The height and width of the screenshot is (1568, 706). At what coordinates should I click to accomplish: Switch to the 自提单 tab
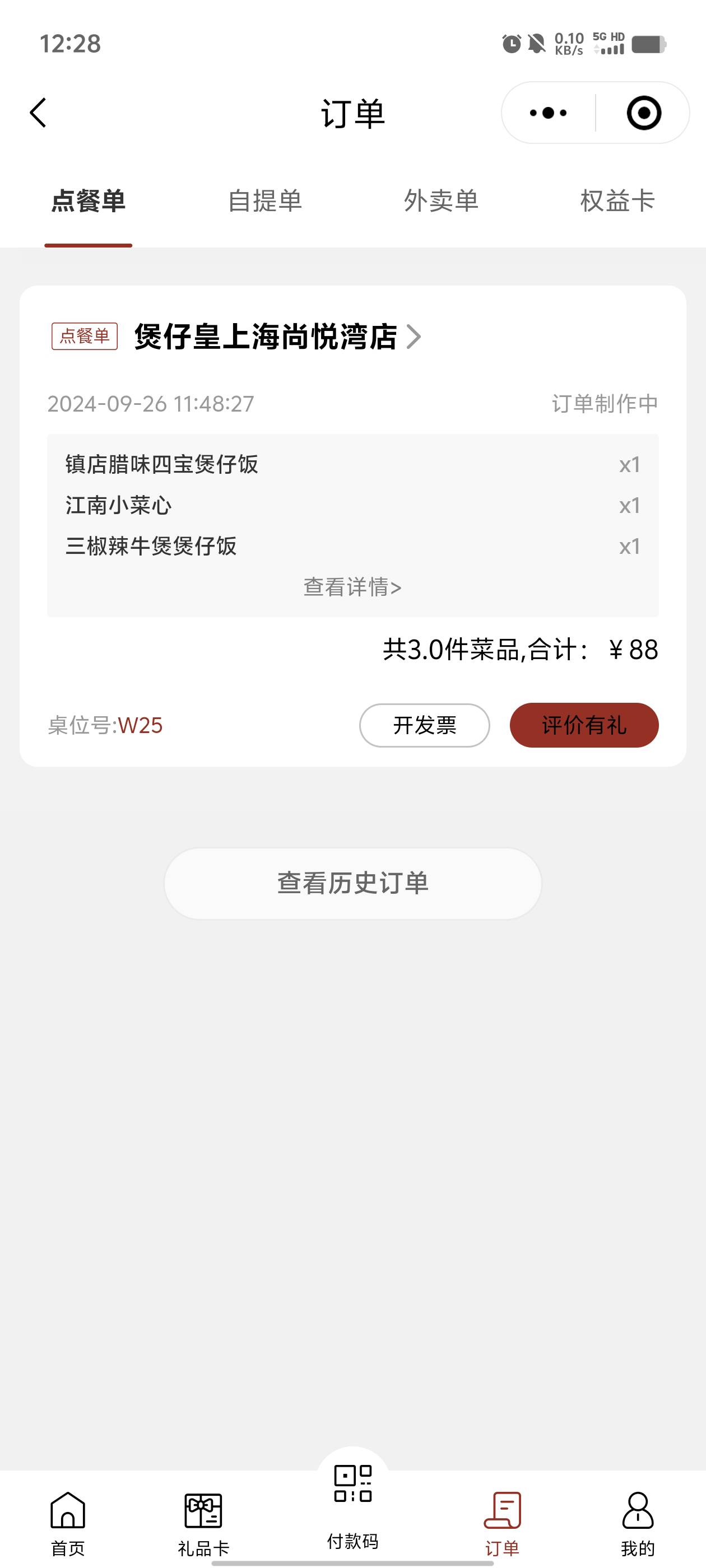click(x=265, y=201)
